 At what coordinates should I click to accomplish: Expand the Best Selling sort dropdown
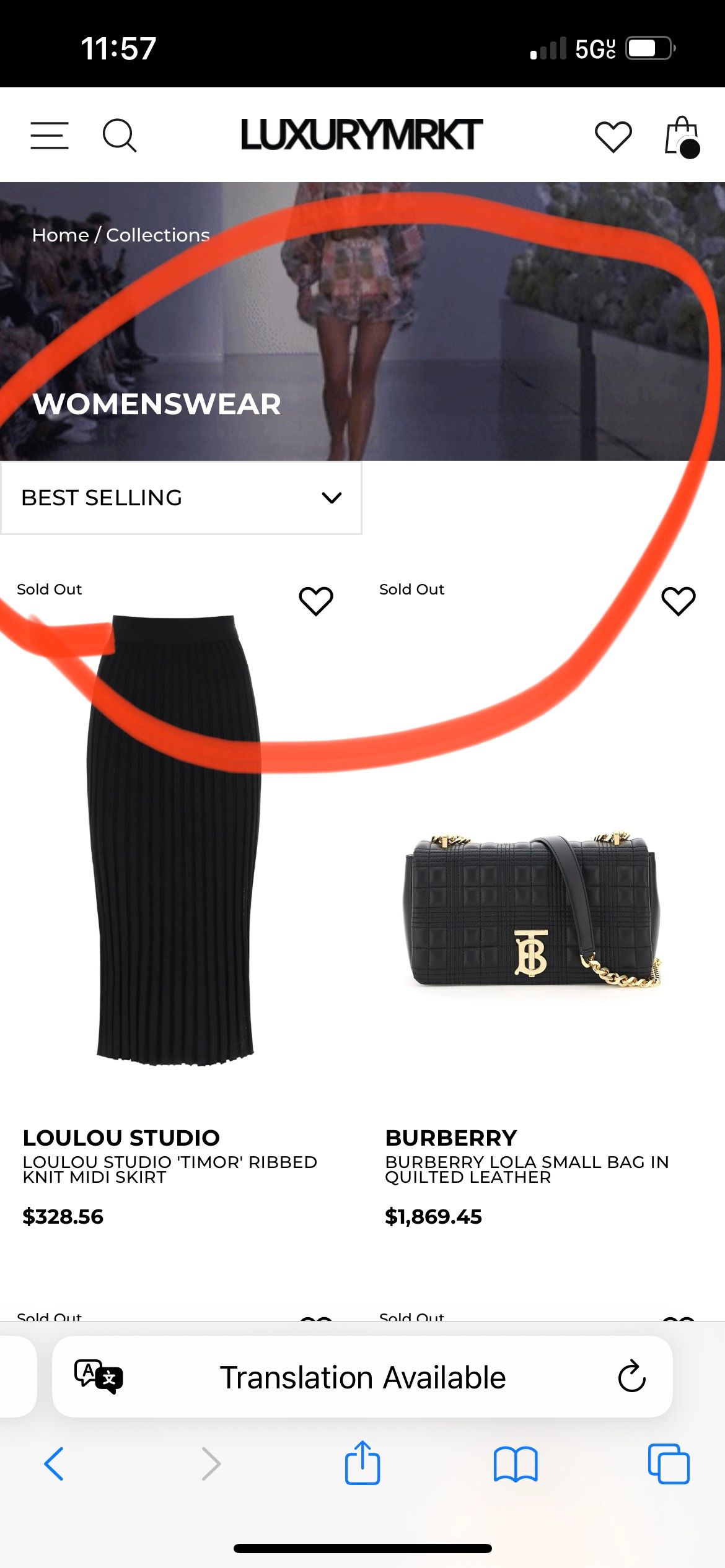click(181, 498)
